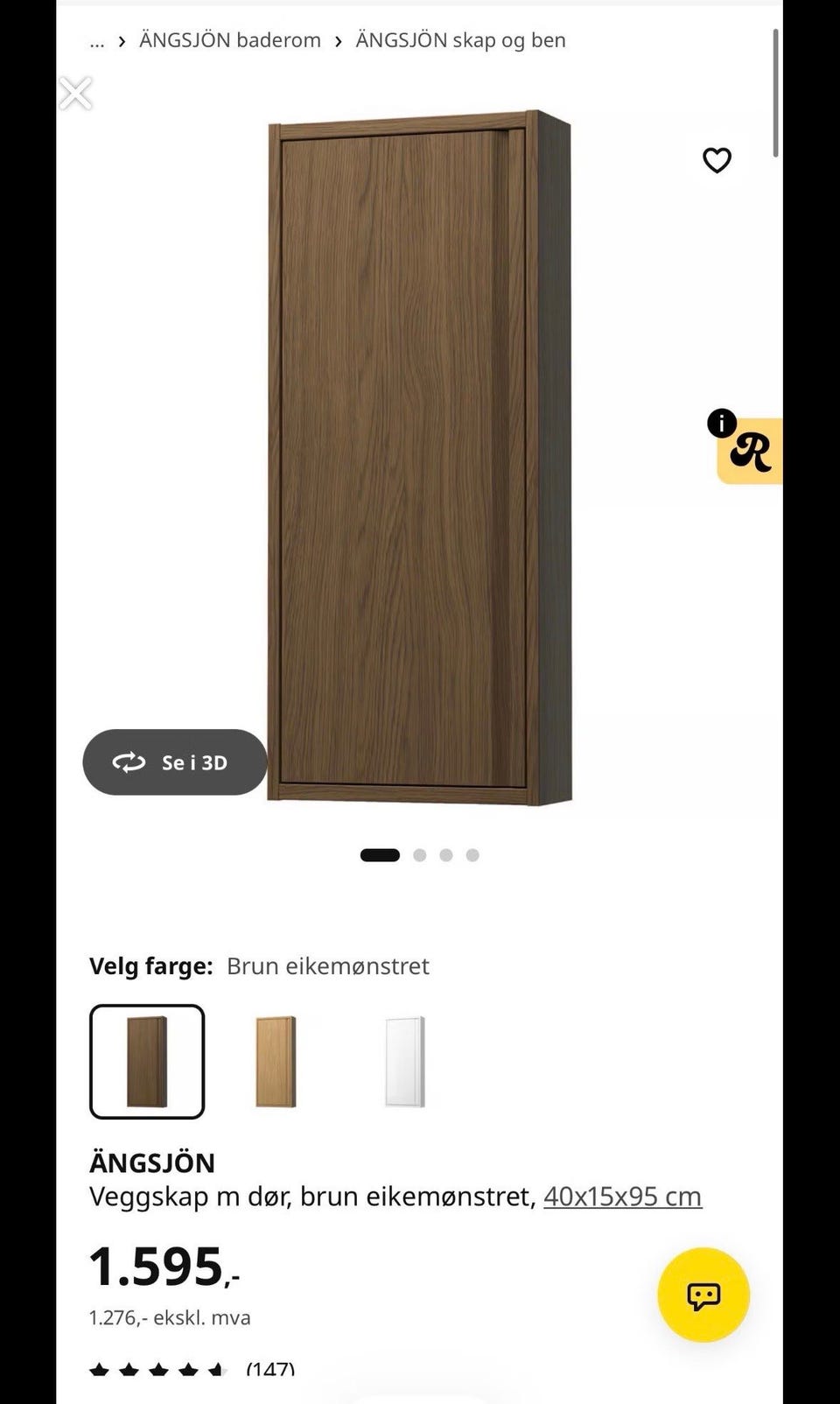Add ÄNGSJÖN cabinet to favourites with heart
840x1404 pixels.
coord(717,160)
